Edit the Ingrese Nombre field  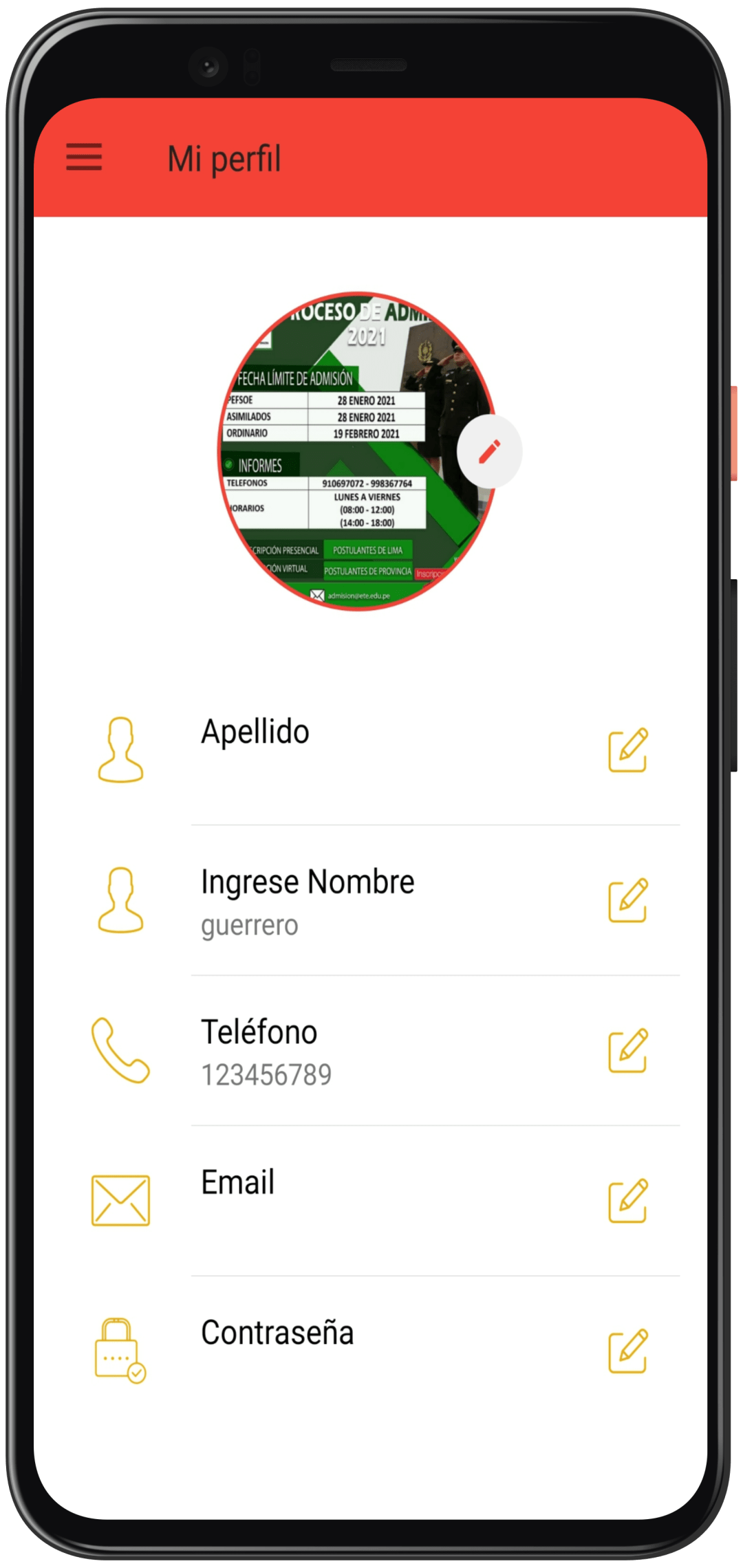[628, 900]
